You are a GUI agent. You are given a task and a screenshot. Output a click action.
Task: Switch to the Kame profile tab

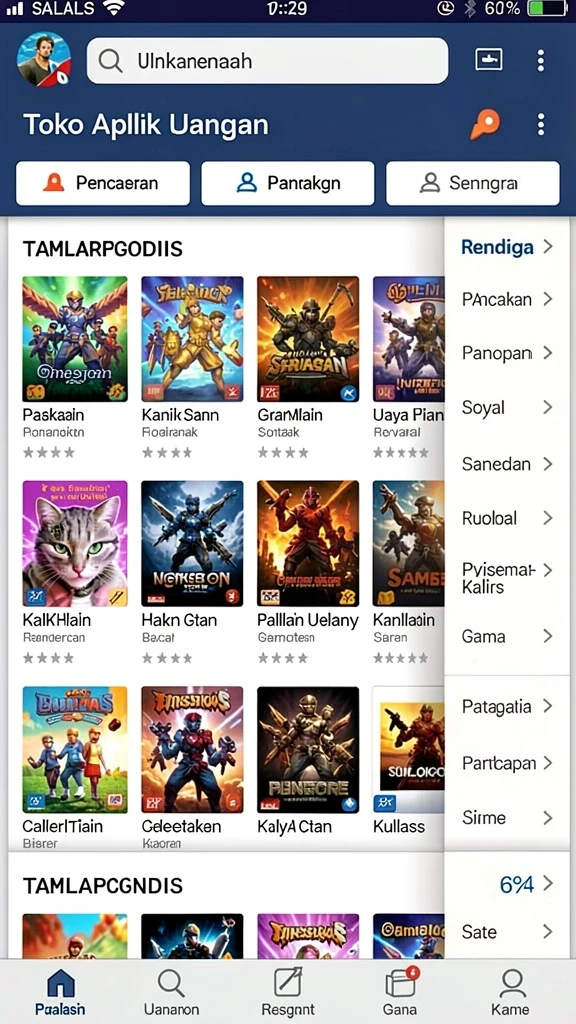tap(511, 992)
